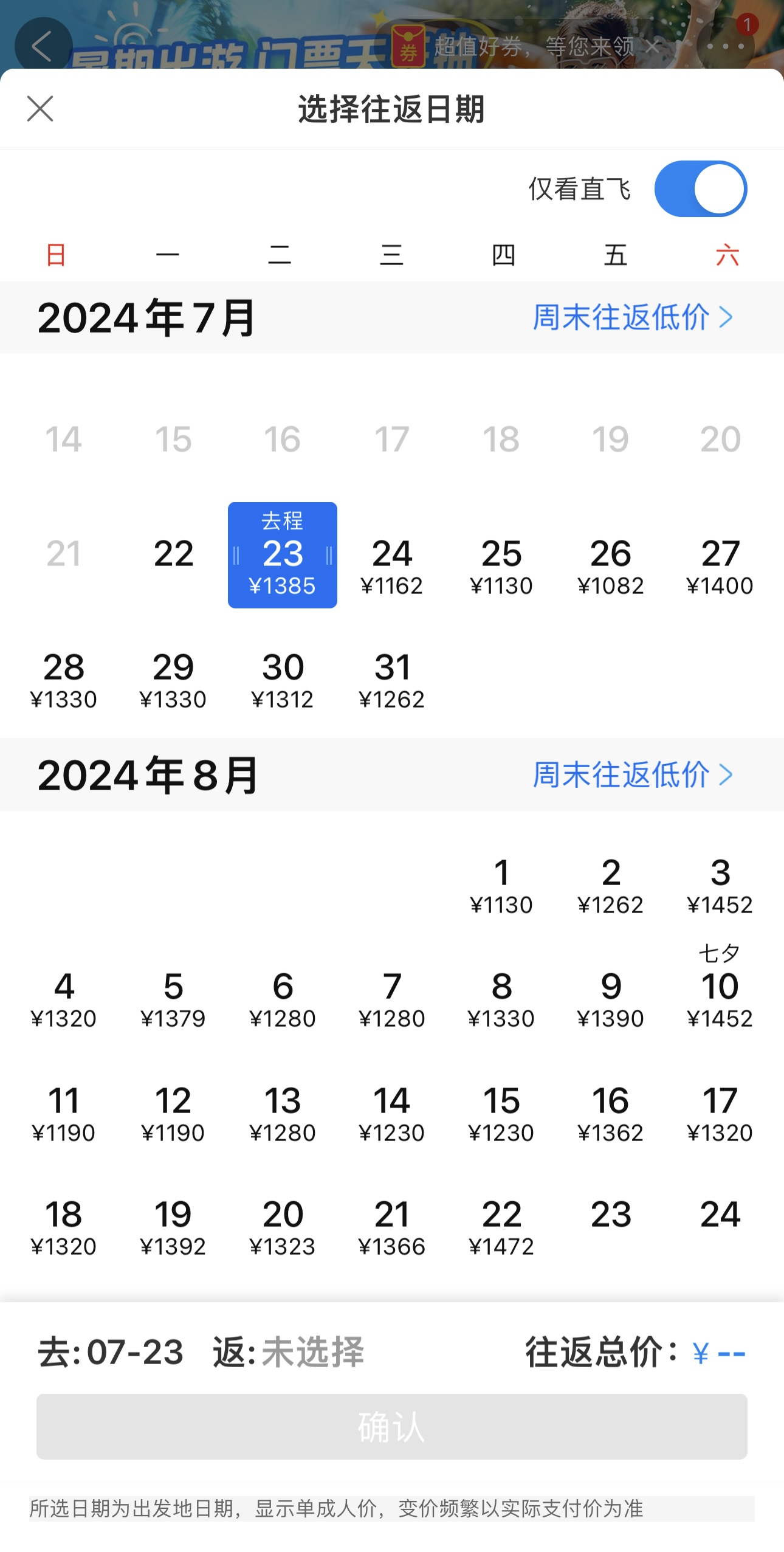Choose July 27 priced ¥1400
The image size is (784, 1552).
coord(720,565)
